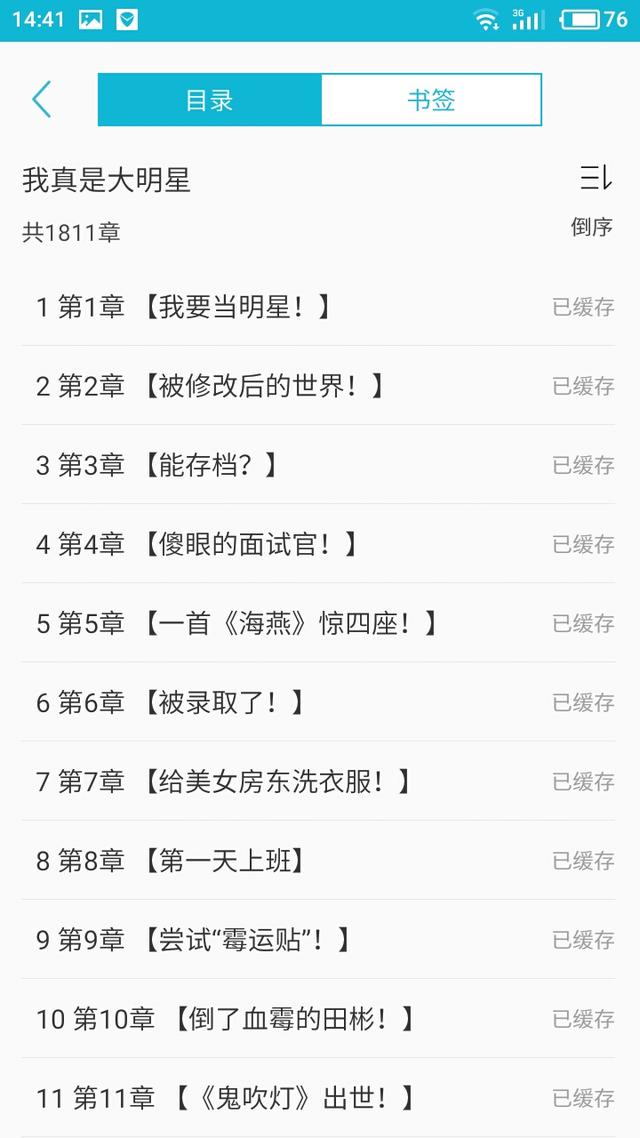Image resolution: width=640 pixels, height=1138 pixels.
Task: Open chapter 6 【被录取了!】
Action: 318,702
